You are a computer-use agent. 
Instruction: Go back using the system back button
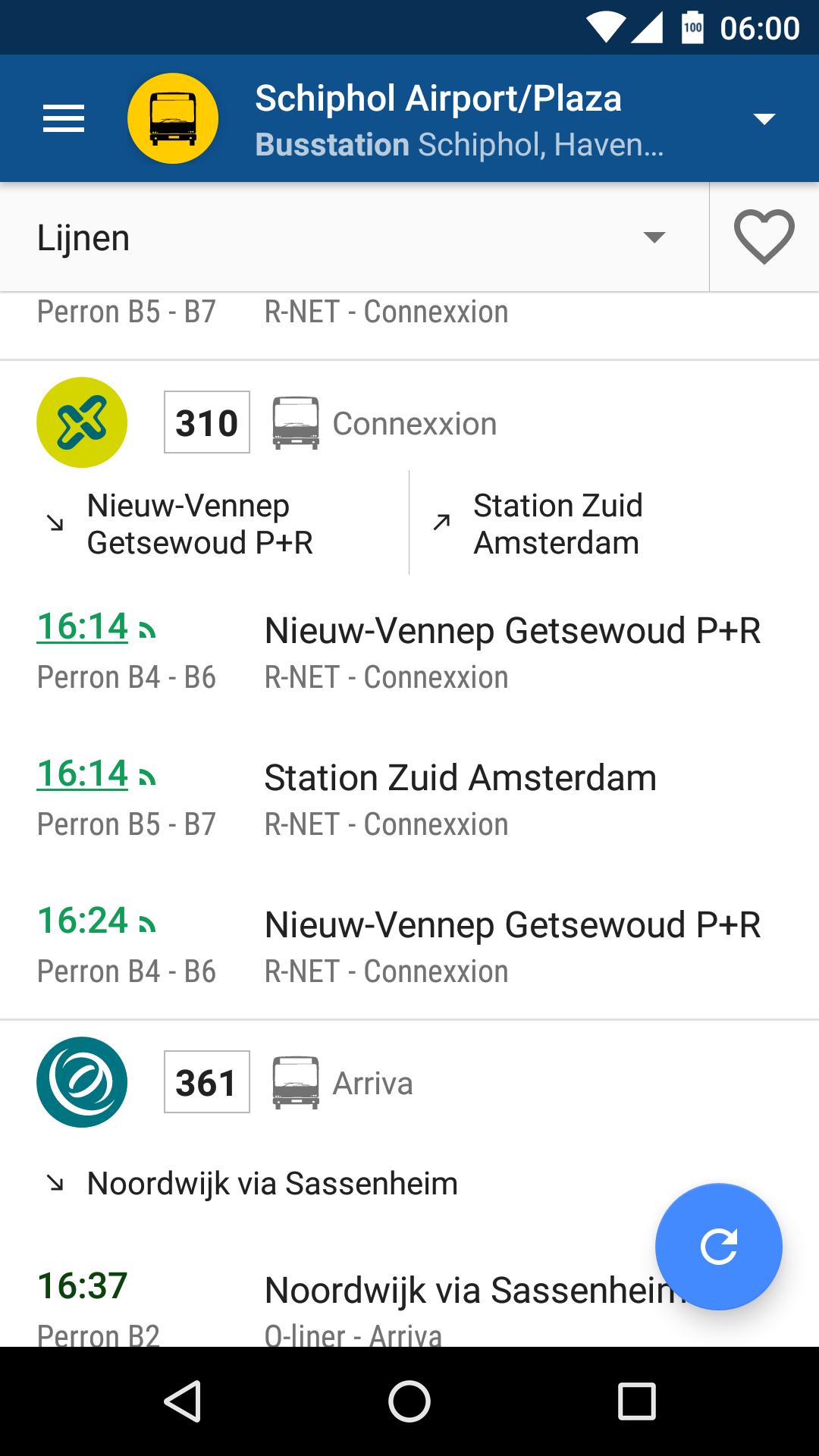click(182, 1401)
